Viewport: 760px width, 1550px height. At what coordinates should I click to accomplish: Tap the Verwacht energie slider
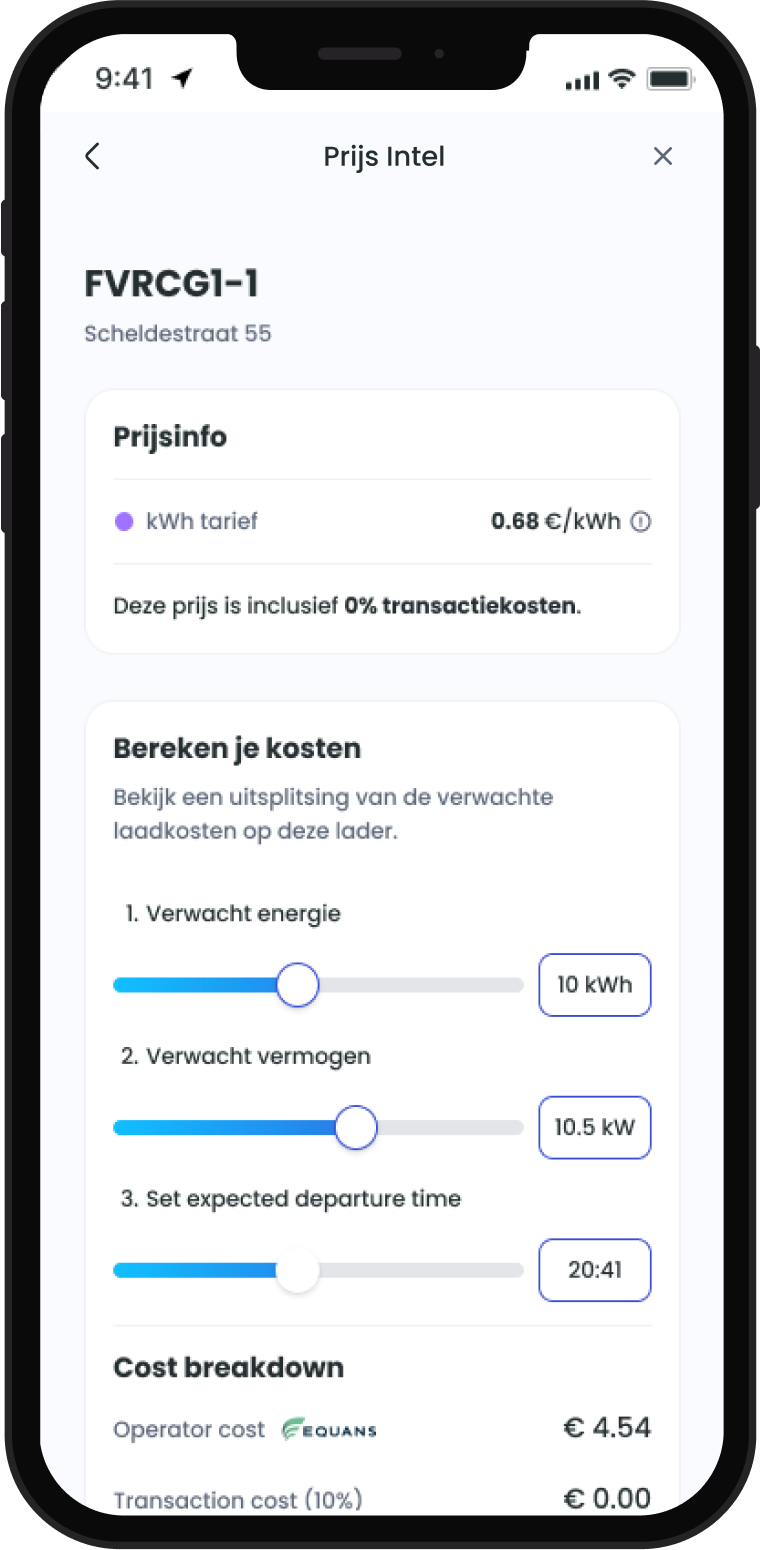click(297, 985)
